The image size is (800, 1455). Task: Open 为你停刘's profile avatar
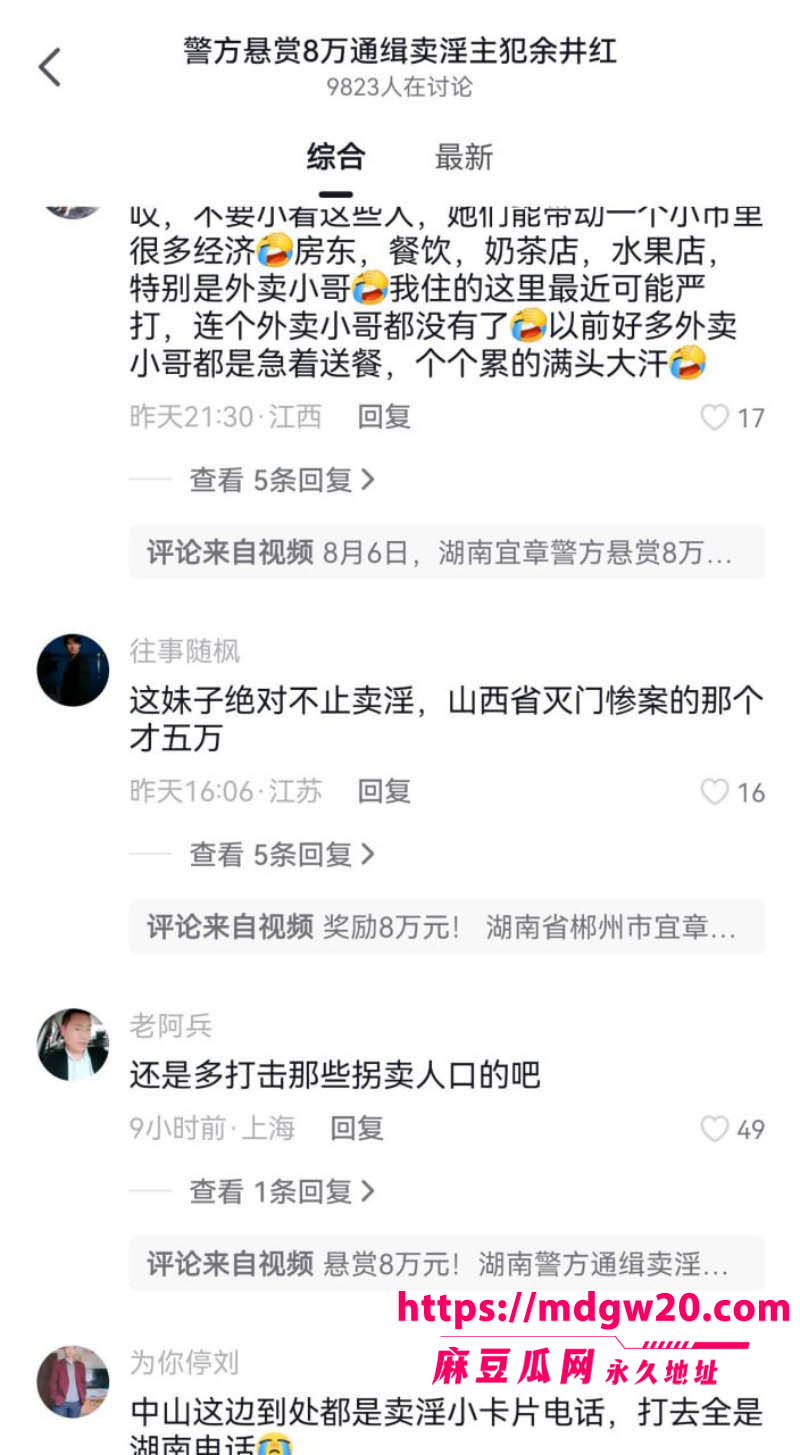[73, 1381]
